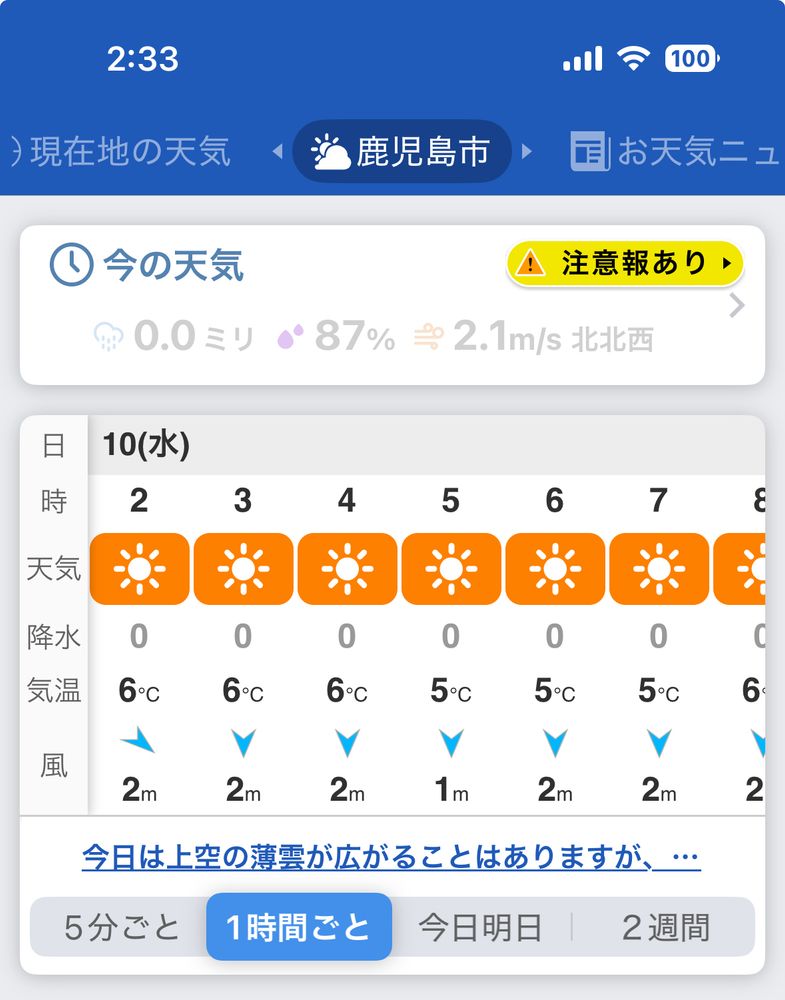Image resolution: width=785 pixels, height=1000 pixels.
Task: Read the 今日は上空の薄雲が広がる forecast link
Action: pos(391,857)
